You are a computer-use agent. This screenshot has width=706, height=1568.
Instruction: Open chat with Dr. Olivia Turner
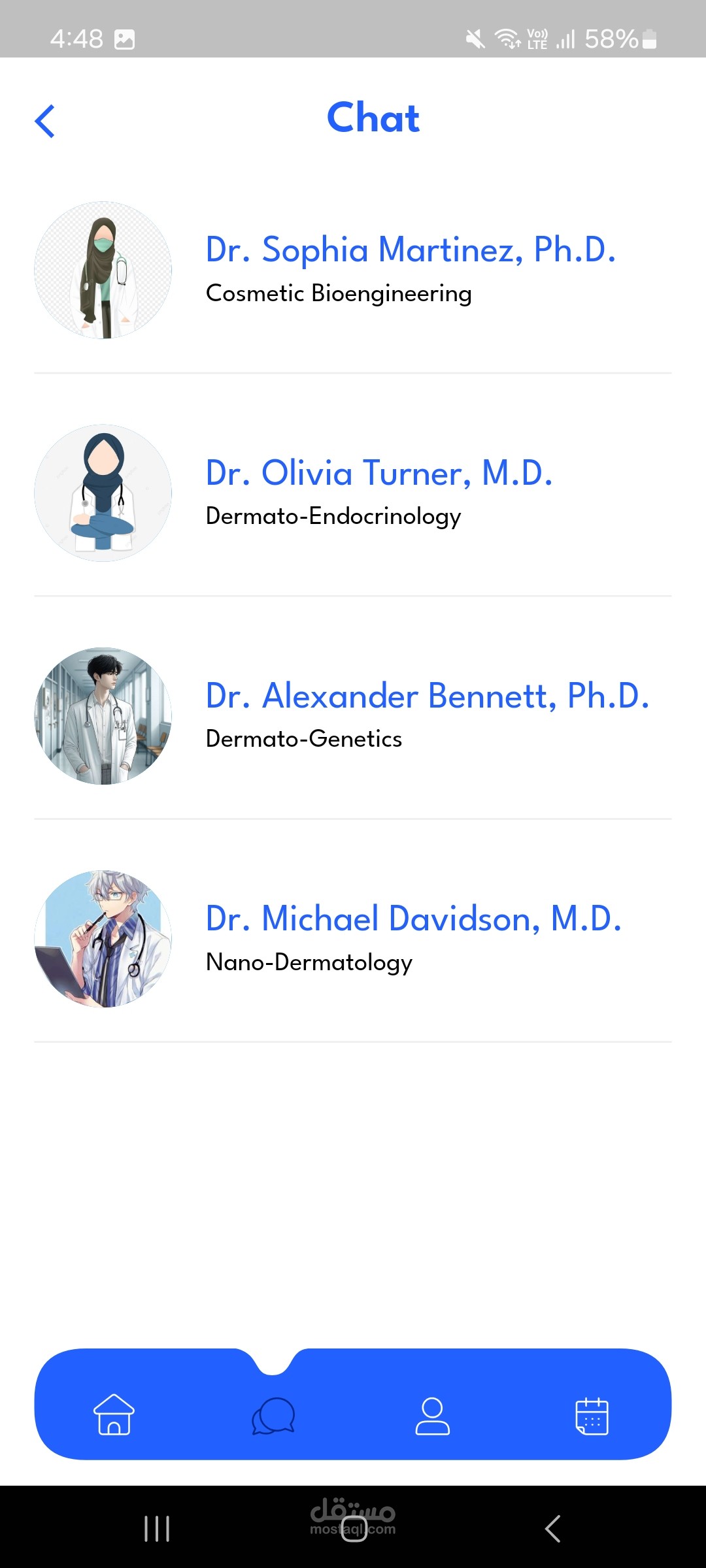[353, 493]
